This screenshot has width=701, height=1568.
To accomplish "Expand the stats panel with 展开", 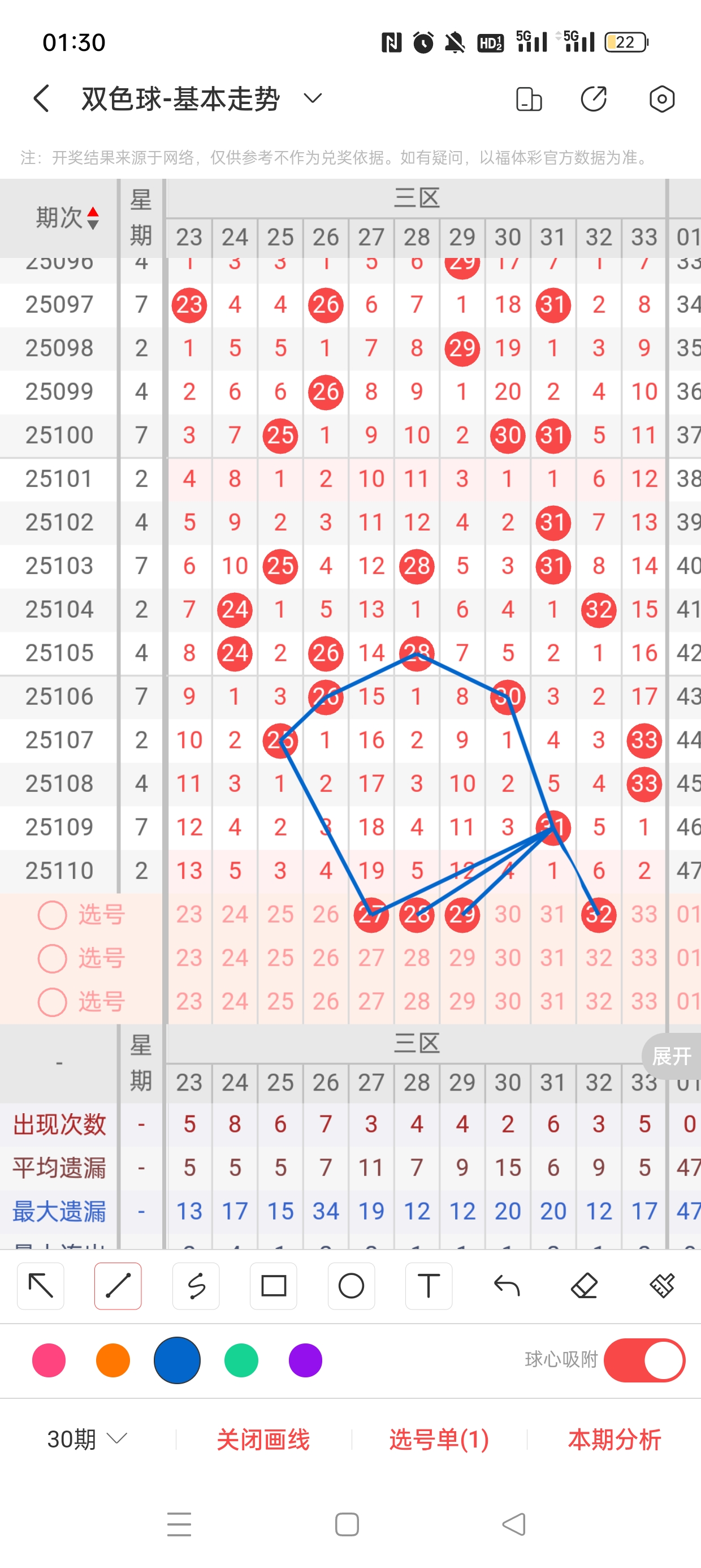I will point(671,1056).
